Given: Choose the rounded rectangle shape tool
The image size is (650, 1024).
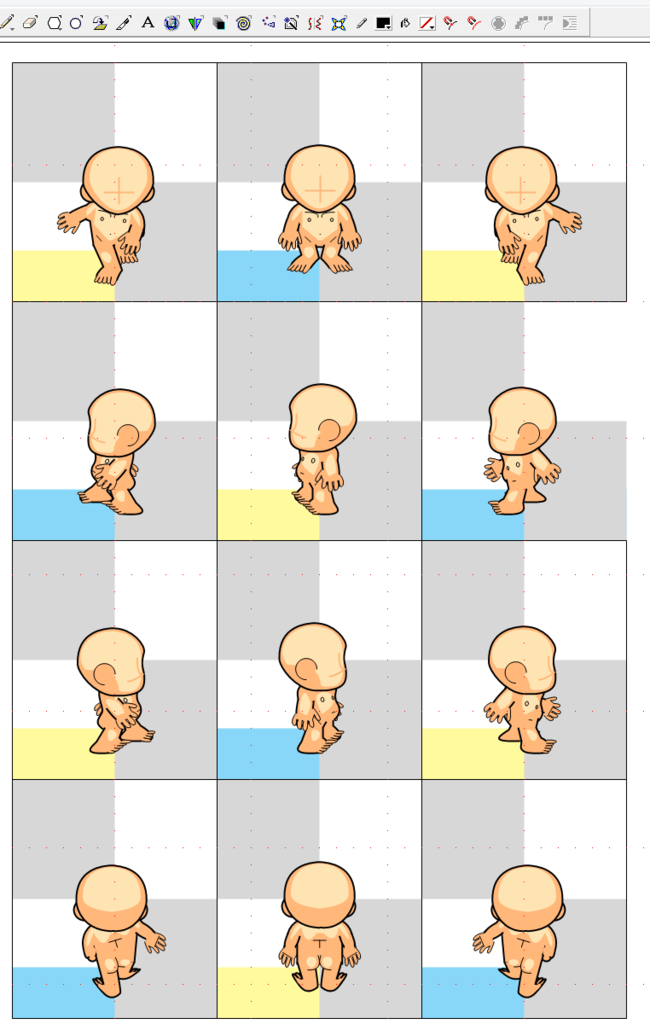Looking at the screenshot, I should [54, 22].
